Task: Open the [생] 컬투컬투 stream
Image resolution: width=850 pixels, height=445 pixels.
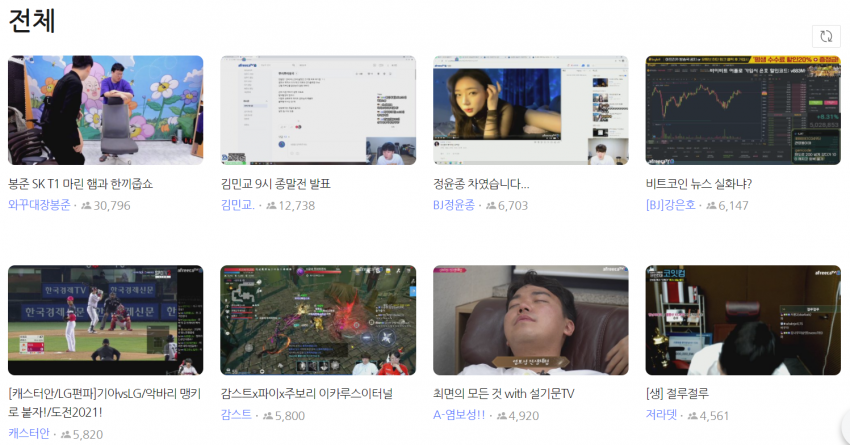Action: (743, 320)
